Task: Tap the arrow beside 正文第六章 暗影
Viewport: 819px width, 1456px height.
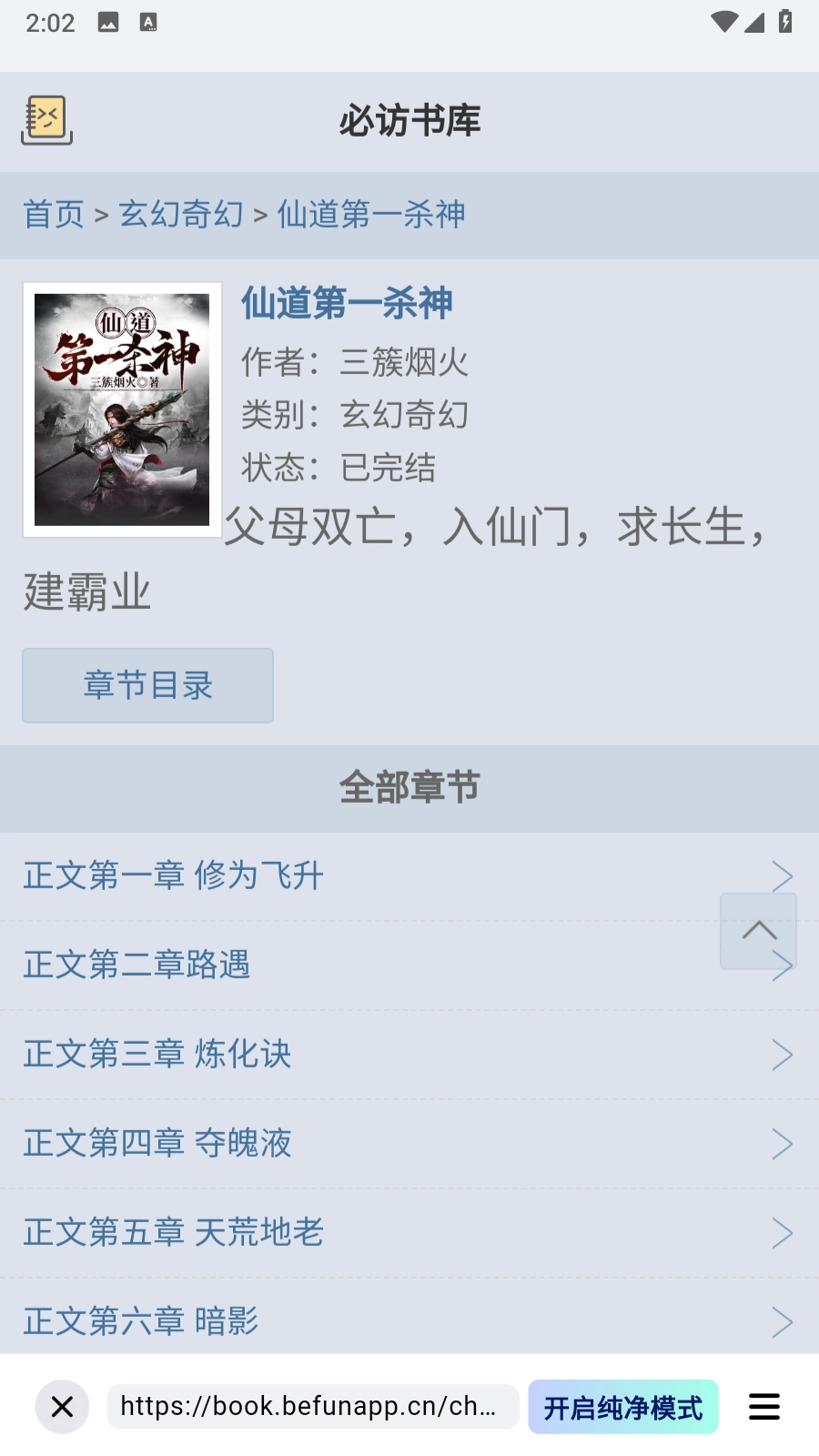Action: [783, 1321]
